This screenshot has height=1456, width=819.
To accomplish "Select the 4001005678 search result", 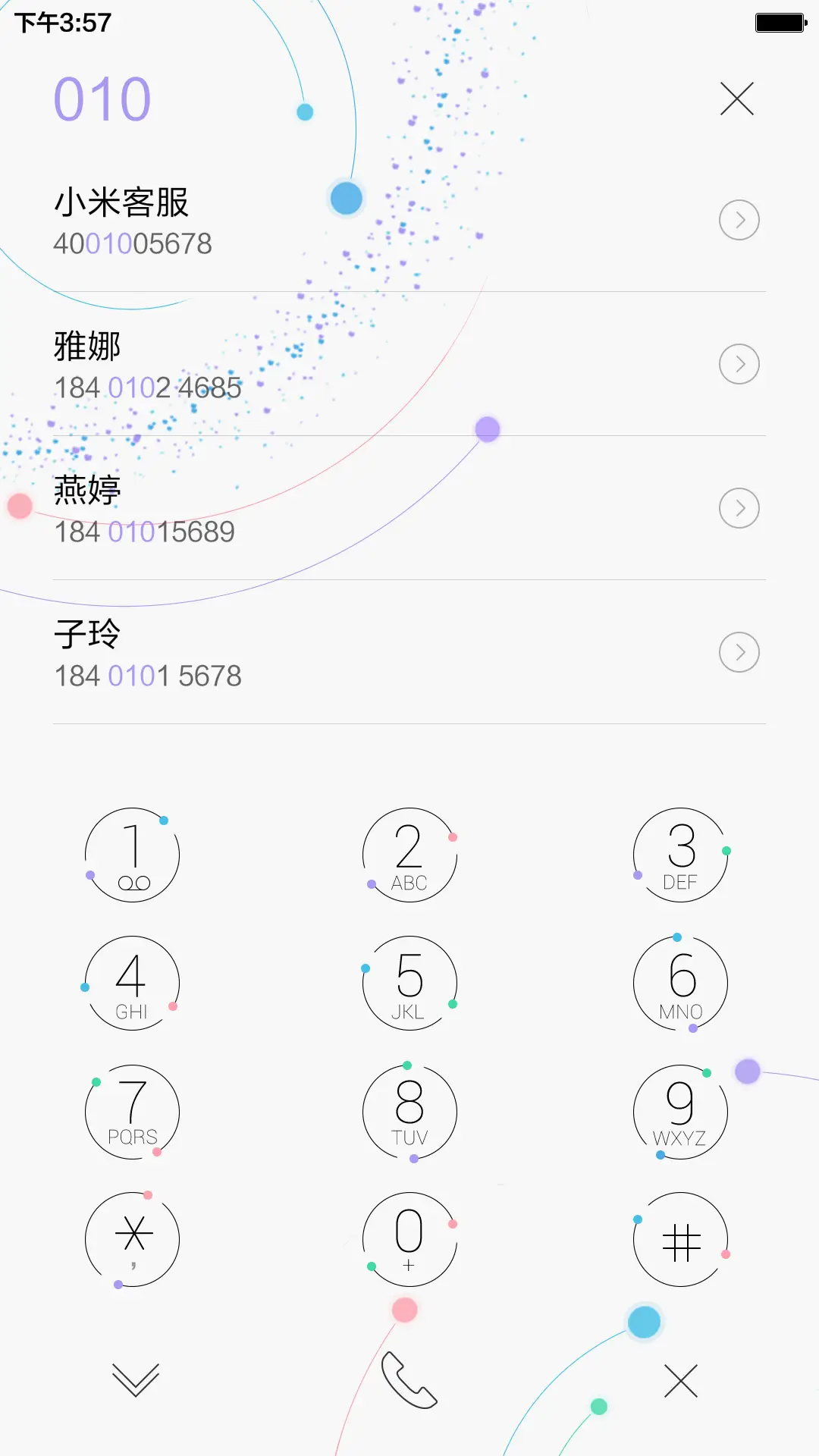I will [131, 243].
